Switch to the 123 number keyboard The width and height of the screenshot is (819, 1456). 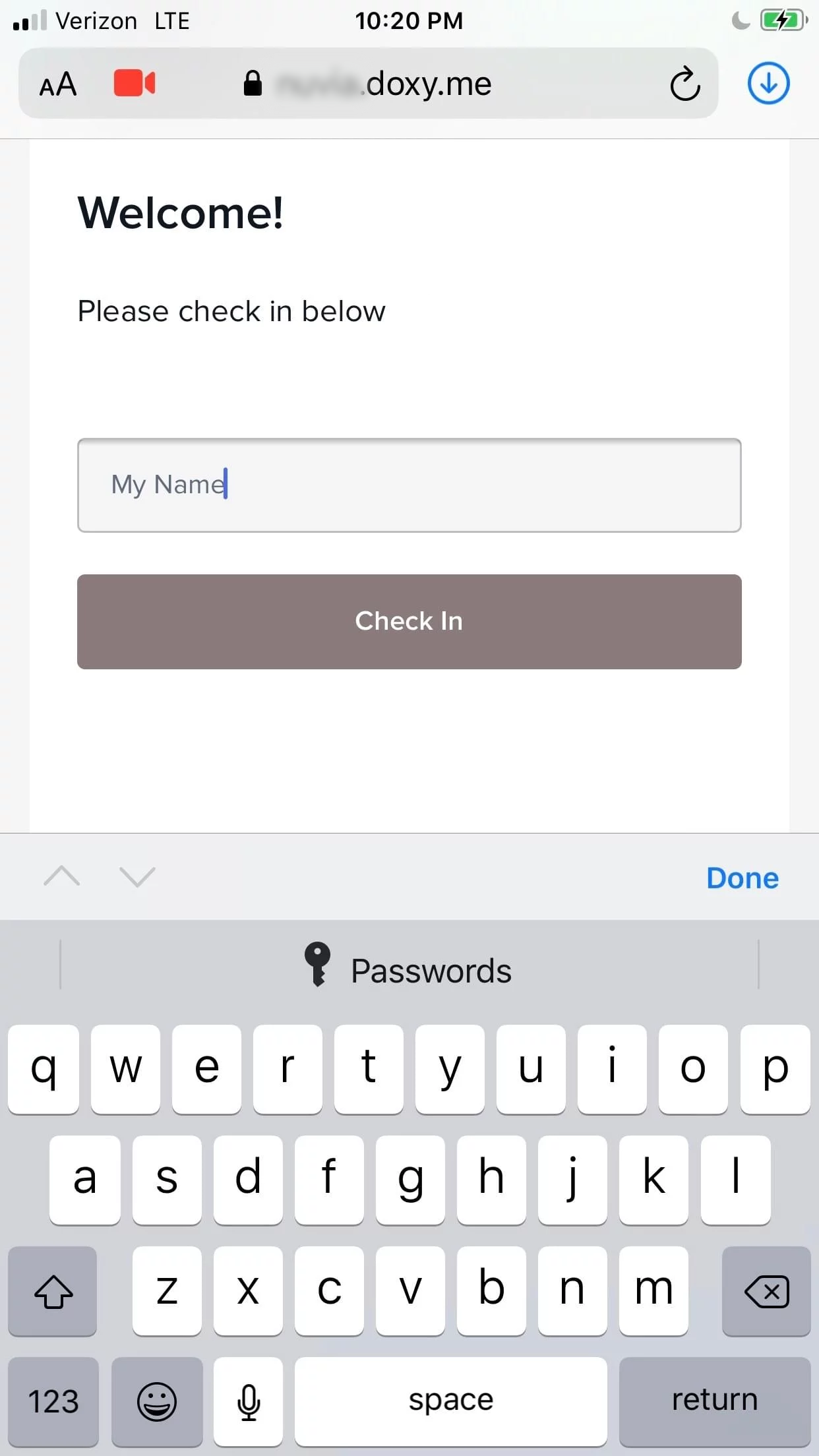53,1401
